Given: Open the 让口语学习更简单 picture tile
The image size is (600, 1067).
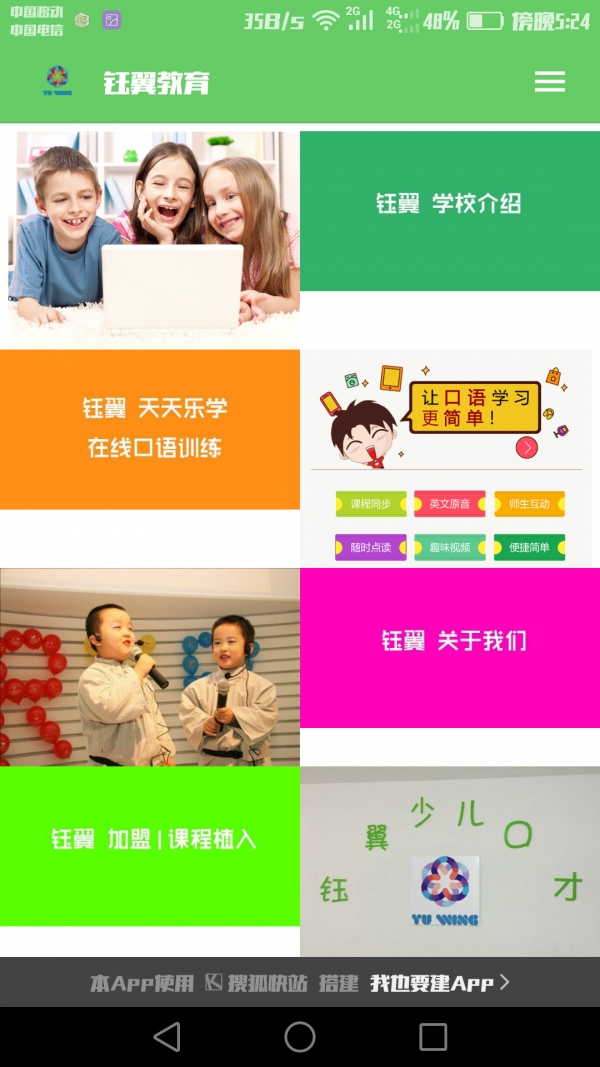Looking at the screenshot, I should point(446,457).
